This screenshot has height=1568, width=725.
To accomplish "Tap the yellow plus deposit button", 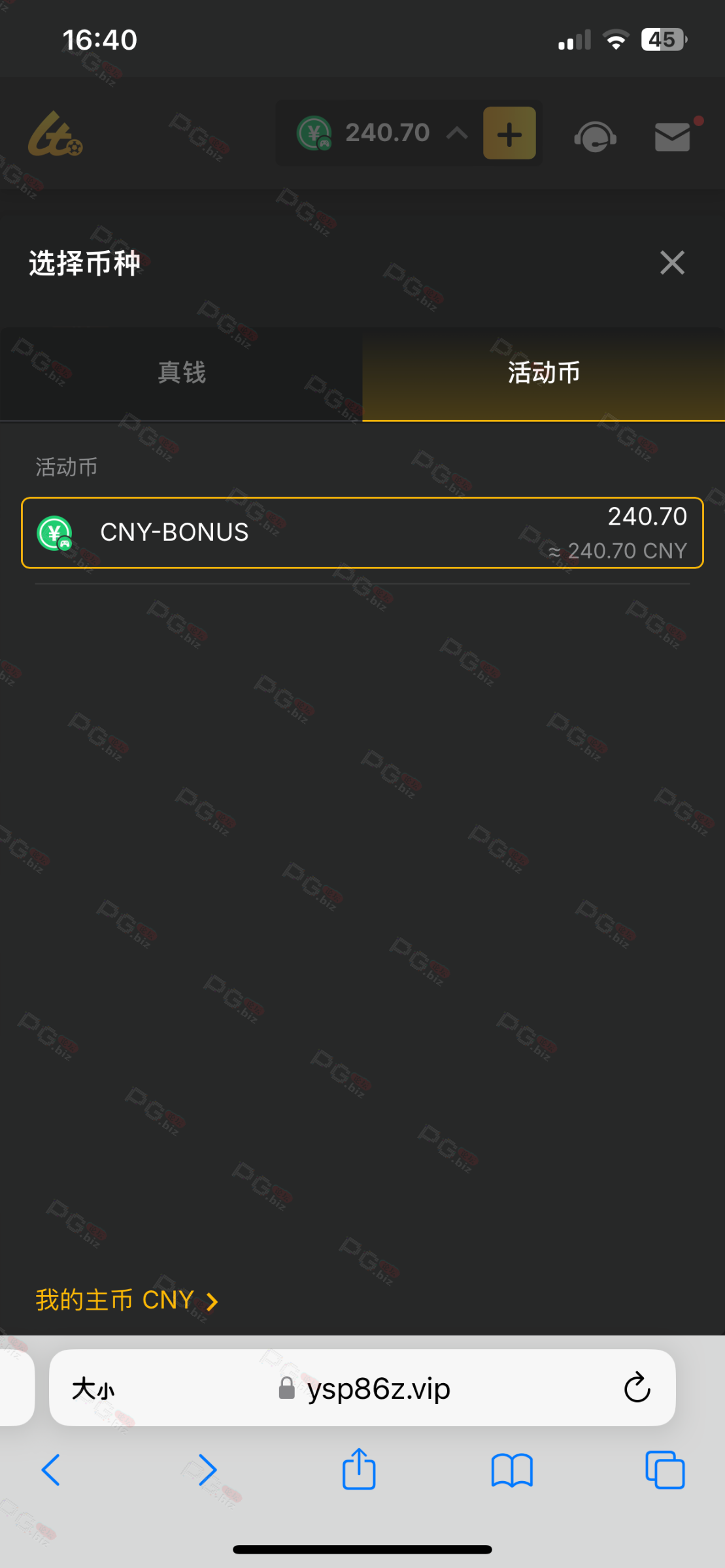I will pos(509,134).
